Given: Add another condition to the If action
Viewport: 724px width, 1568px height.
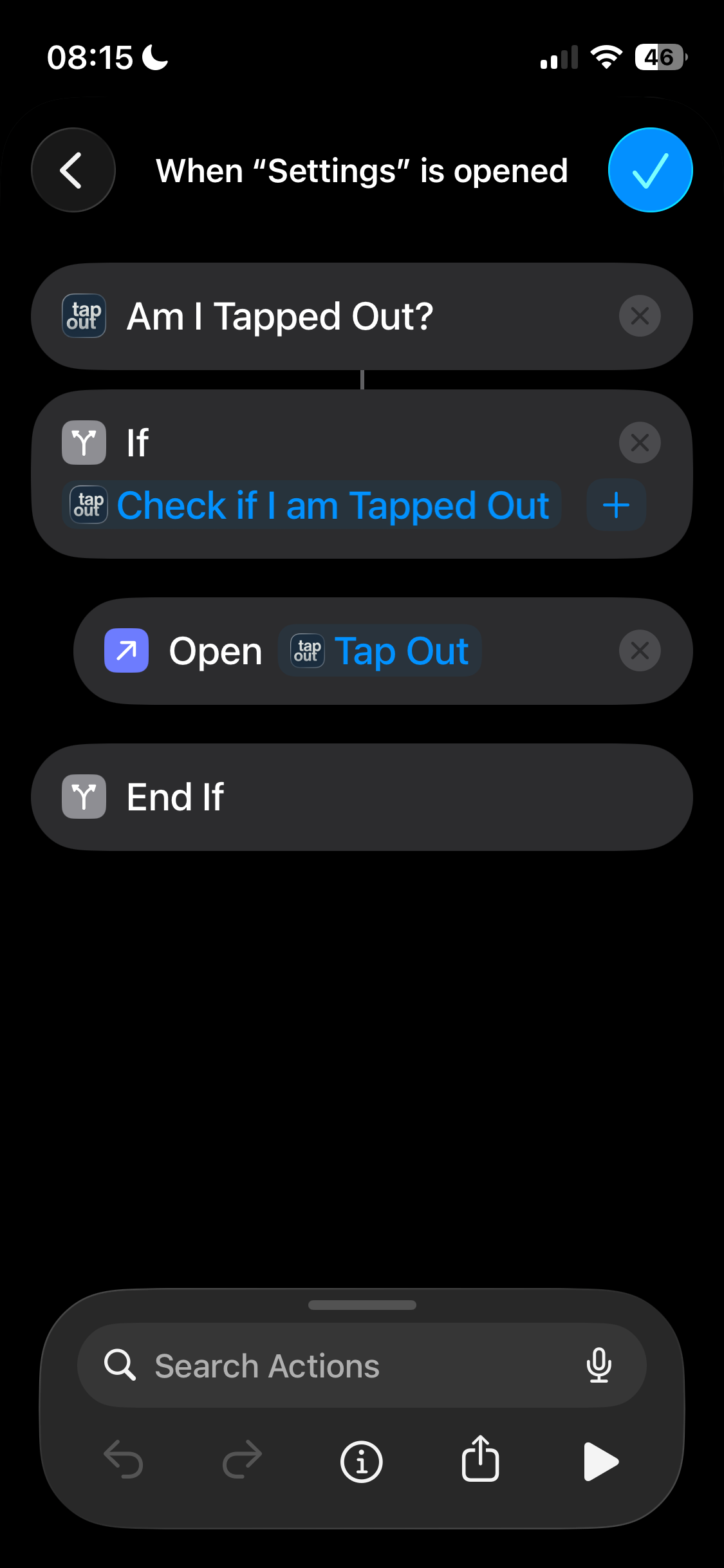Looking at the screenshot, I should [616, 505].
